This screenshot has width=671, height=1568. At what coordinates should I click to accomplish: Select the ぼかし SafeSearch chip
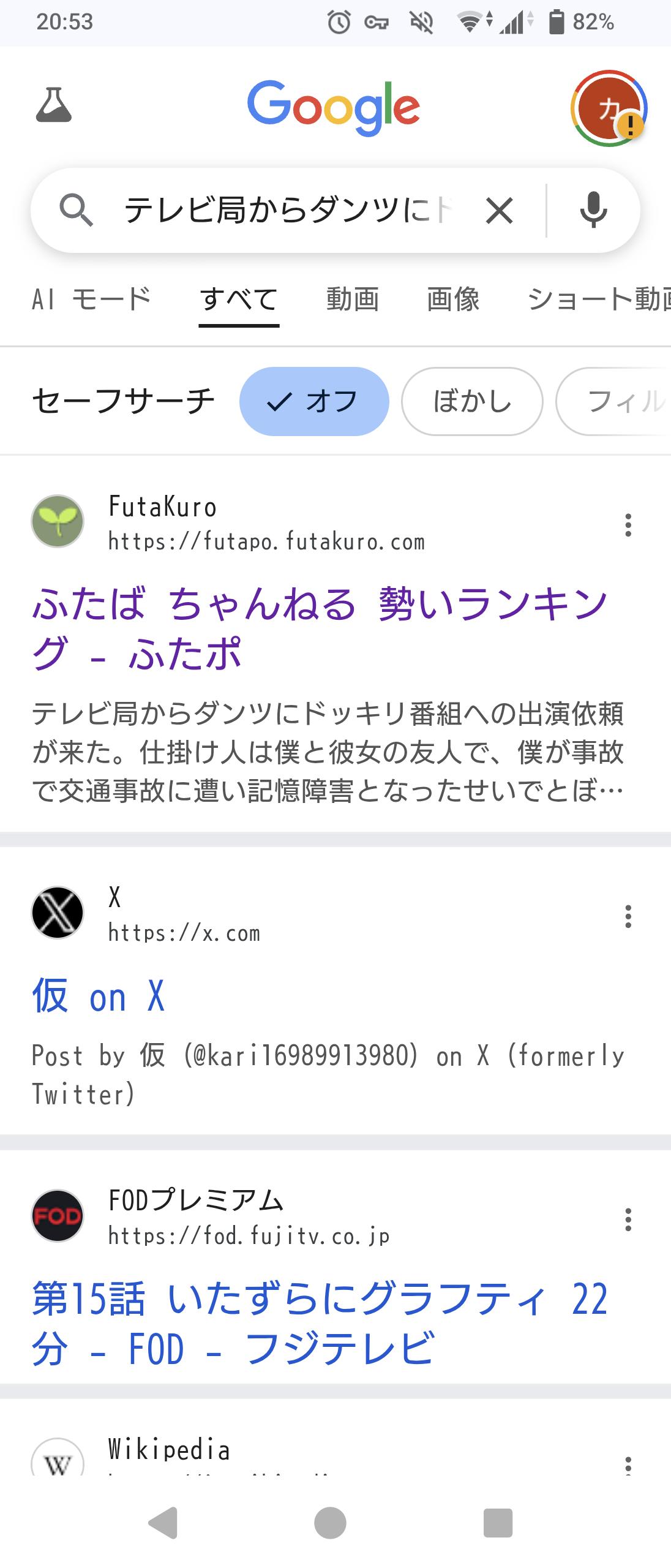point(471,402)
